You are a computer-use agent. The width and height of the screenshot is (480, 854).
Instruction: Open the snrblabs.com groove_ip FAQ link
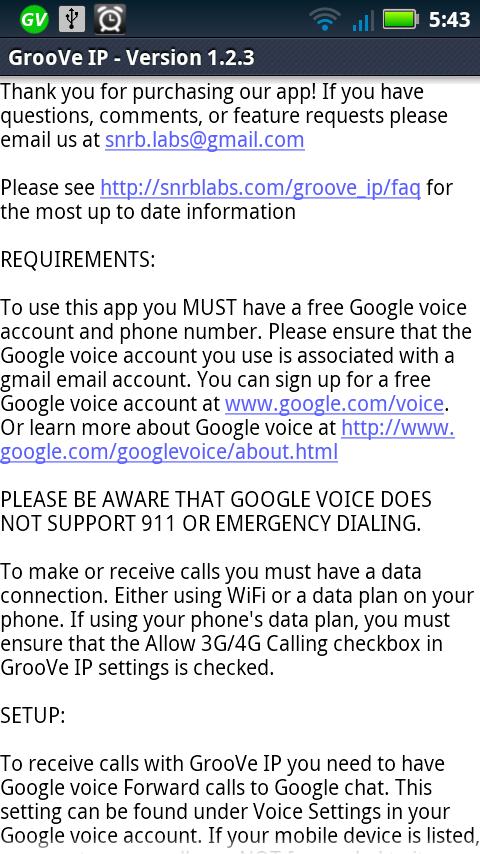[x=260, y=188]
